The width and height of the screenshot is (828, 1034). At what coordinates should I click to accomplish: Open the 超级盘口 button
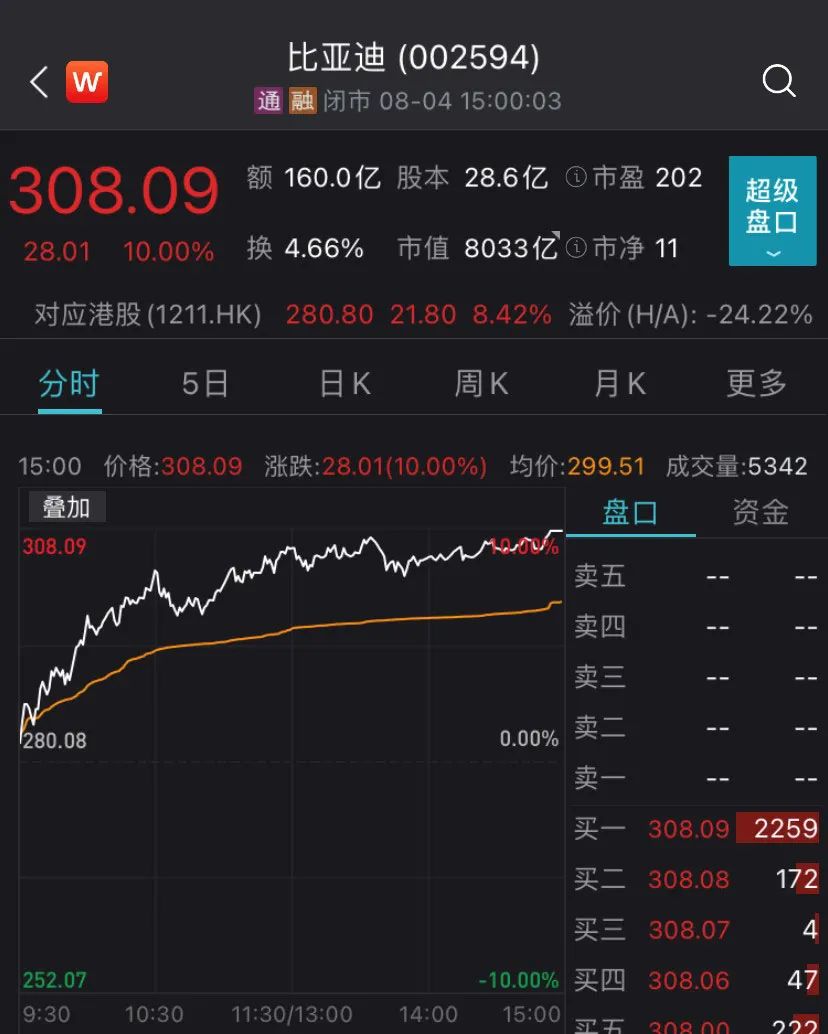[772, 205]
